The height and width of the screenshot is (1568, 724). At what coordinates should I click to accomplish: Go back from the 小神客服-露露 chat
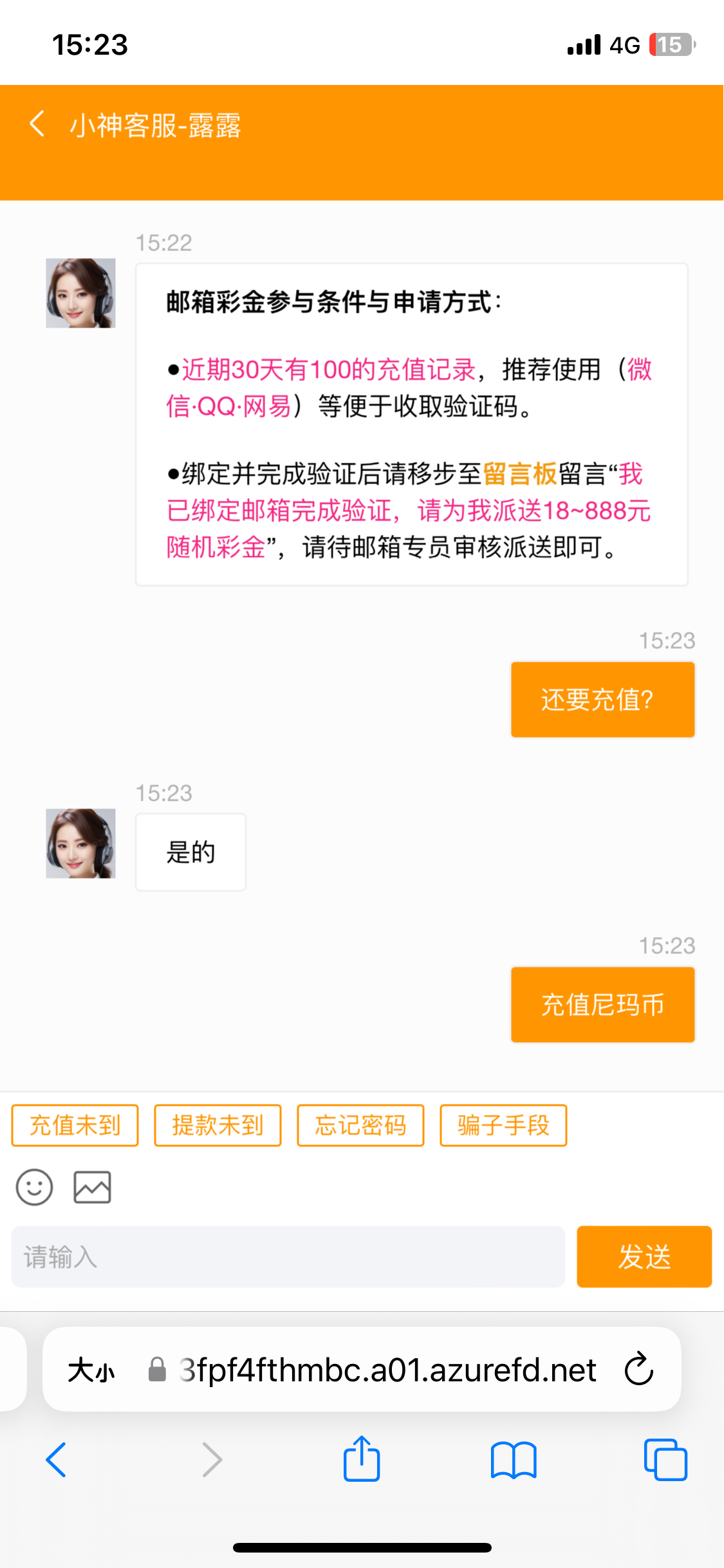pos(37,124)
